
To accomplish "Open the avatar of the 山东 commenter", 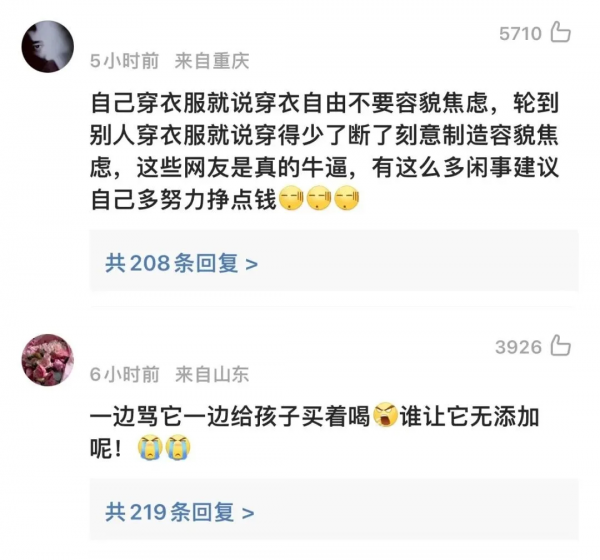I will click(x=47, y=360).
